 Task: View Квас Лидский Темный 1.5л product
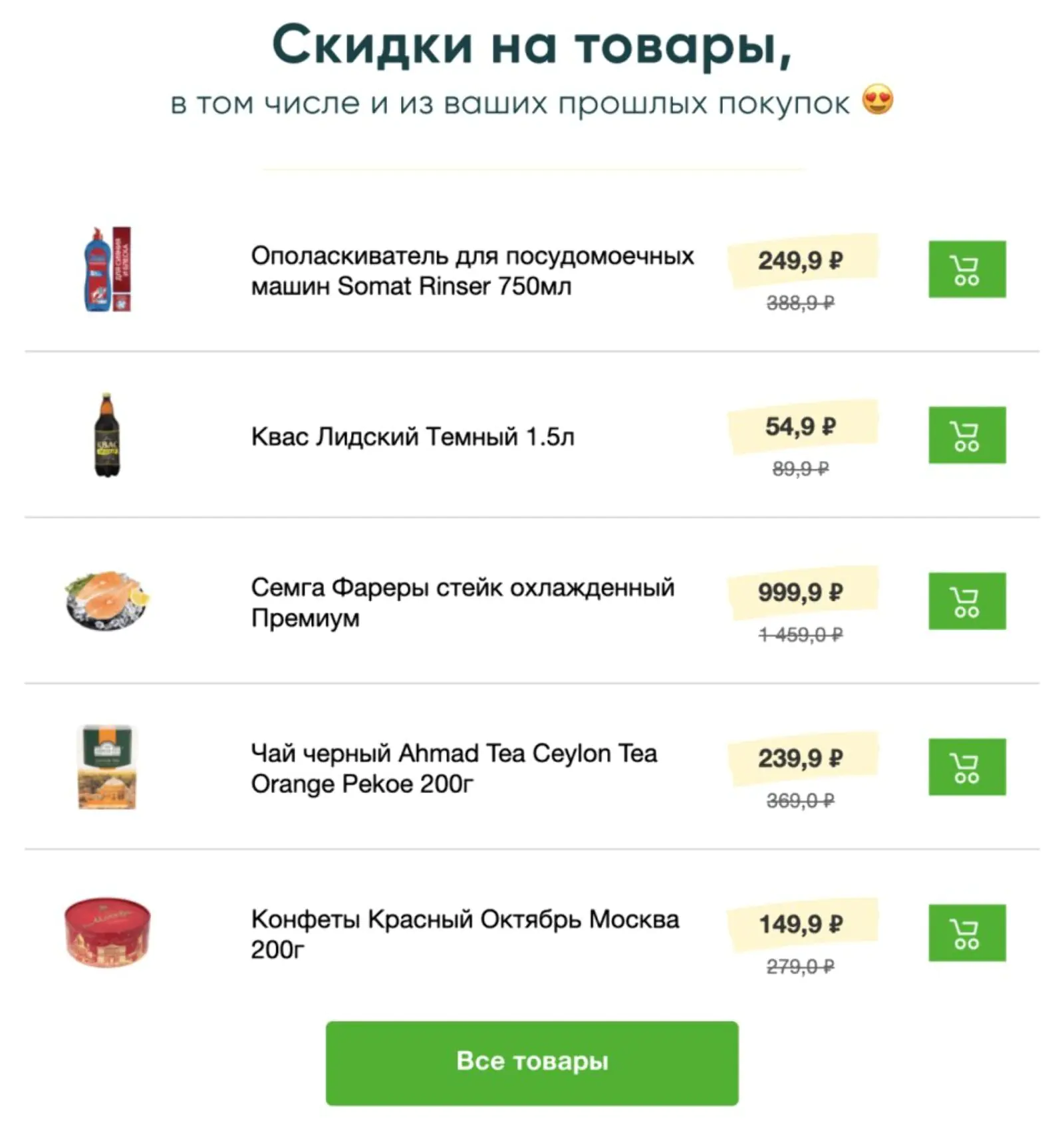point(412,437)
